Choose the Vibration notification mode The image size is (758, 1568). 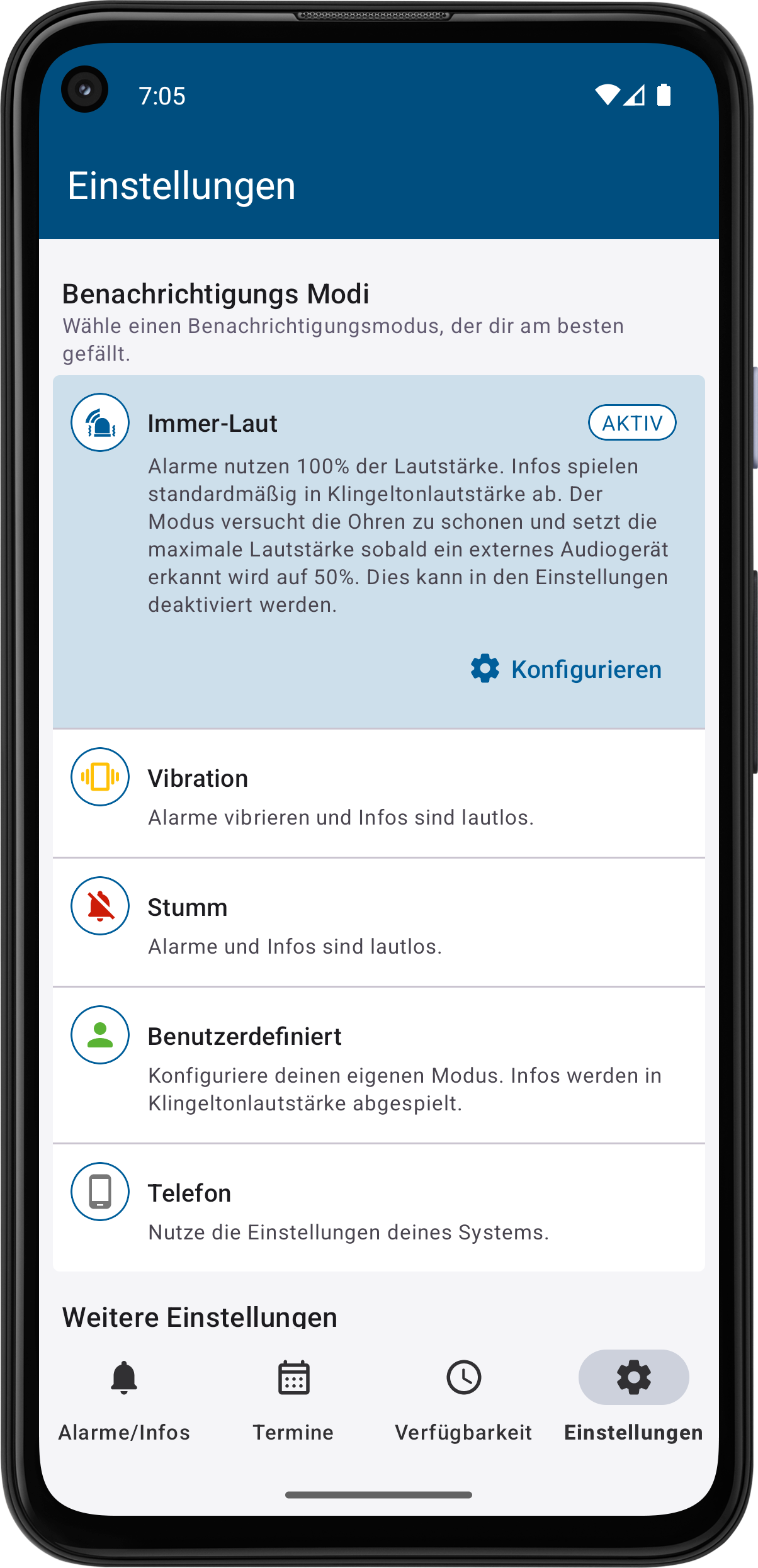coord(378,794)
